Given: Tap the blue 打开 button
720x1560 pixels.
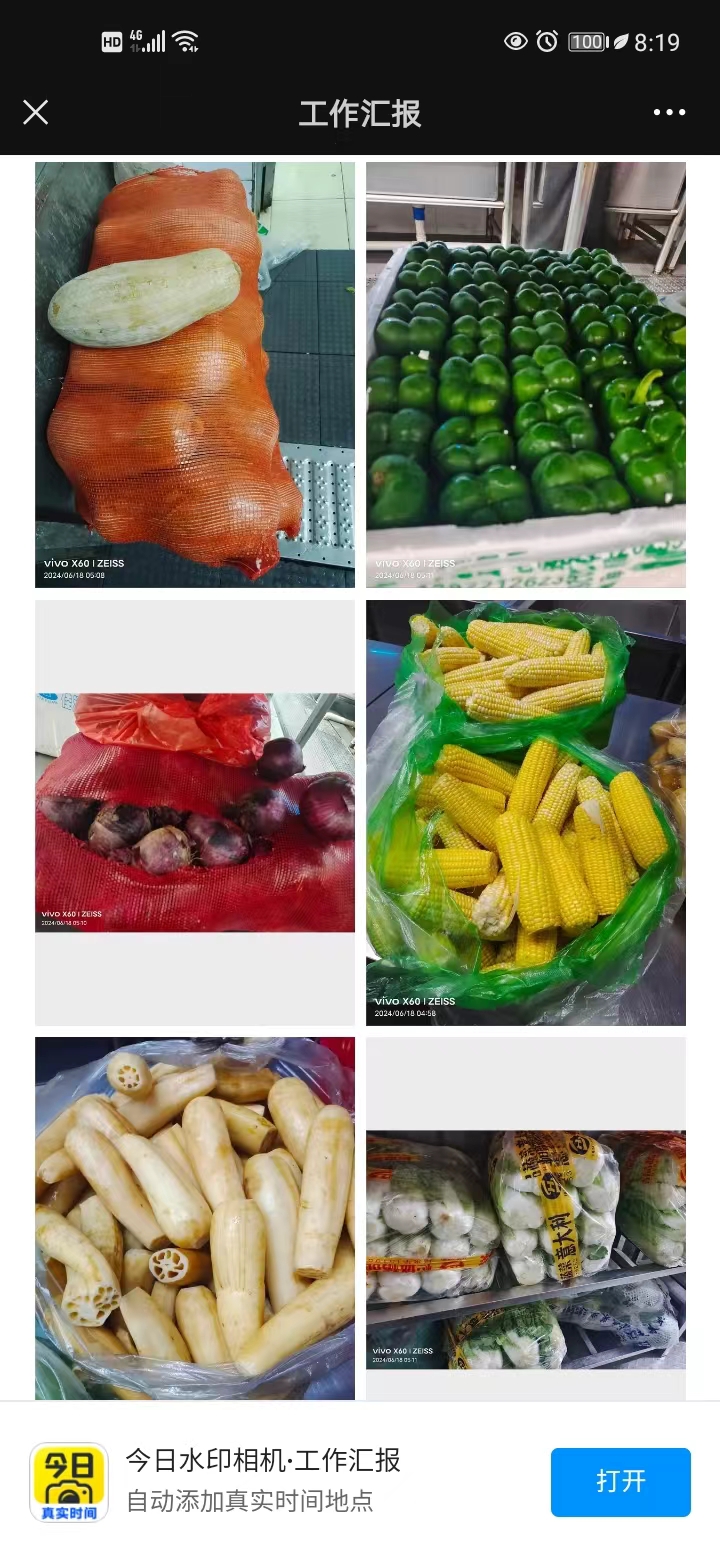Looking at the screenshot, I should coord(620,1482).
